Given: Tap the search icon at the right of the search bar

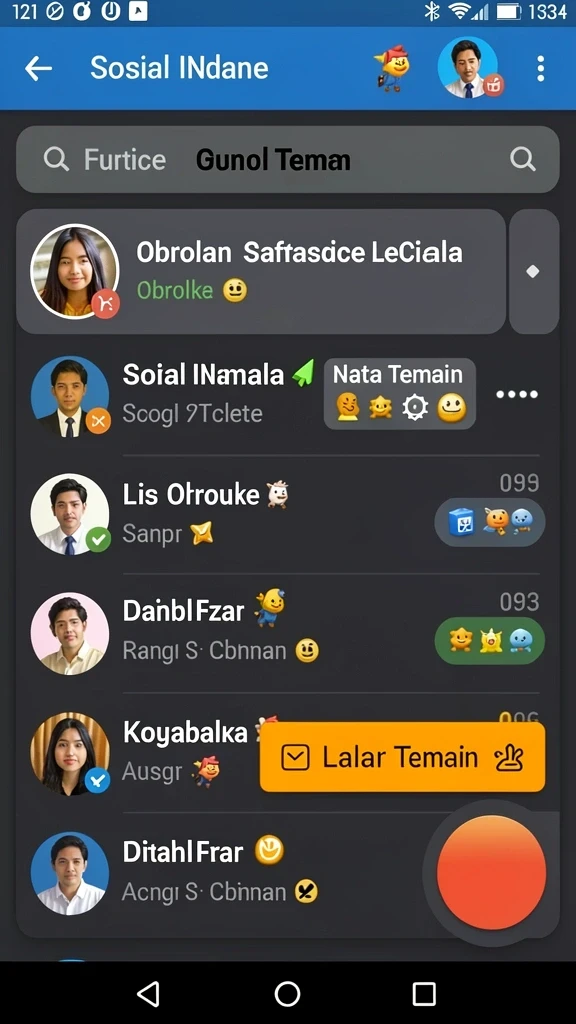Looking at the screenshot, I should point(522,159).
